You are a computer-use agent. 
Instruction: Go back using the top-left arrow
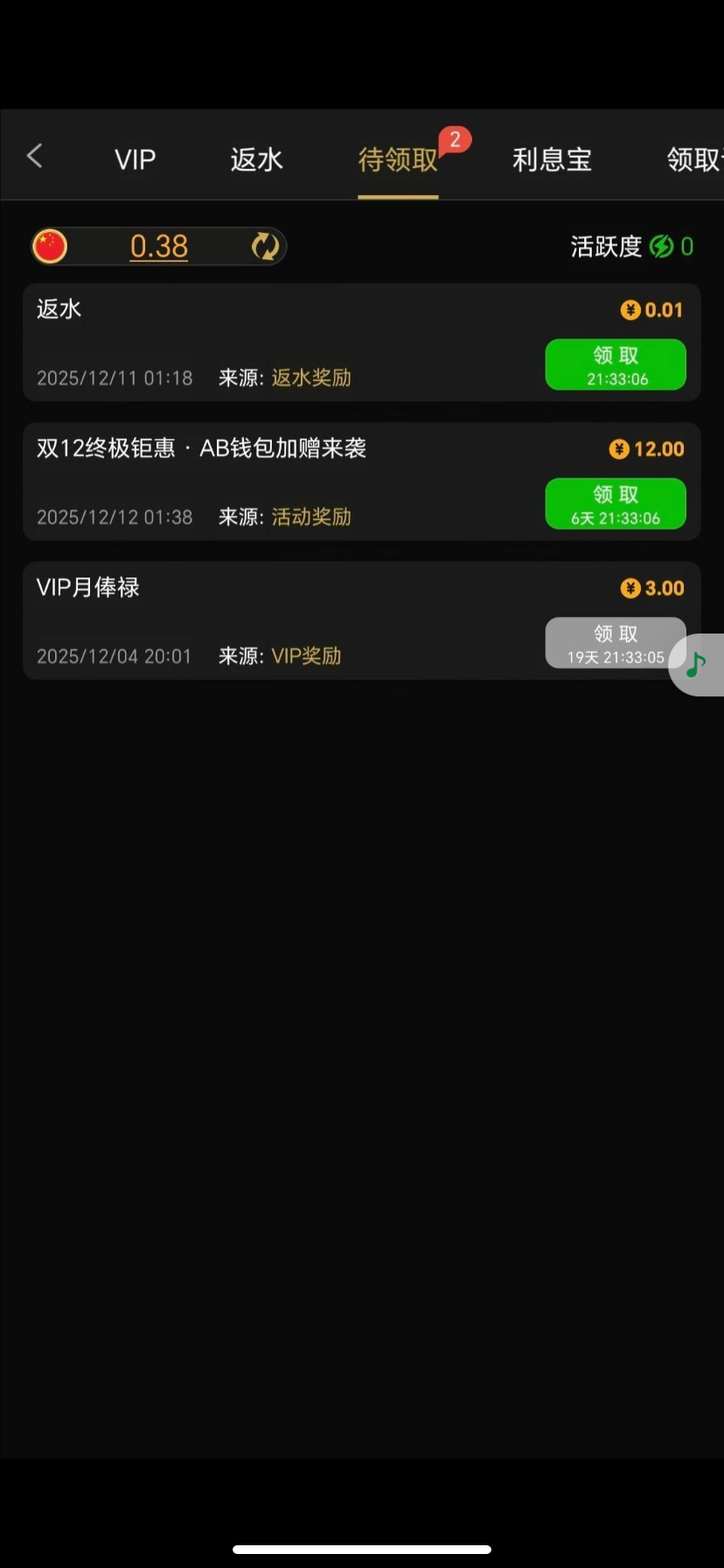click(35, 157)
